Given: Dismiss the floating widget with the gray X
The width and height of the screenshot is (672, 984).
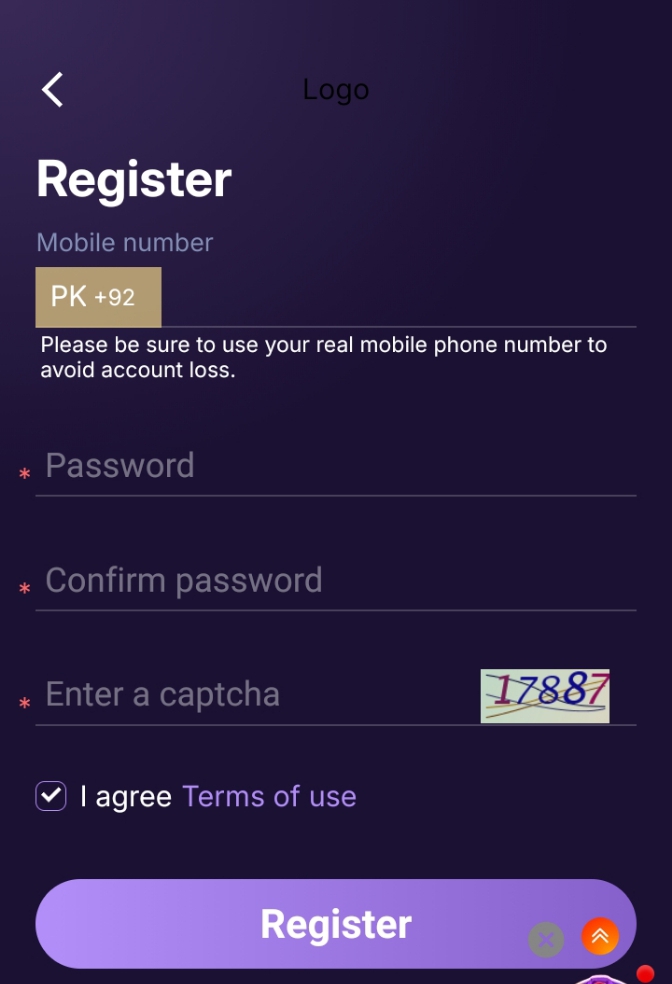Looking at the screenshot, I should 546,940.
